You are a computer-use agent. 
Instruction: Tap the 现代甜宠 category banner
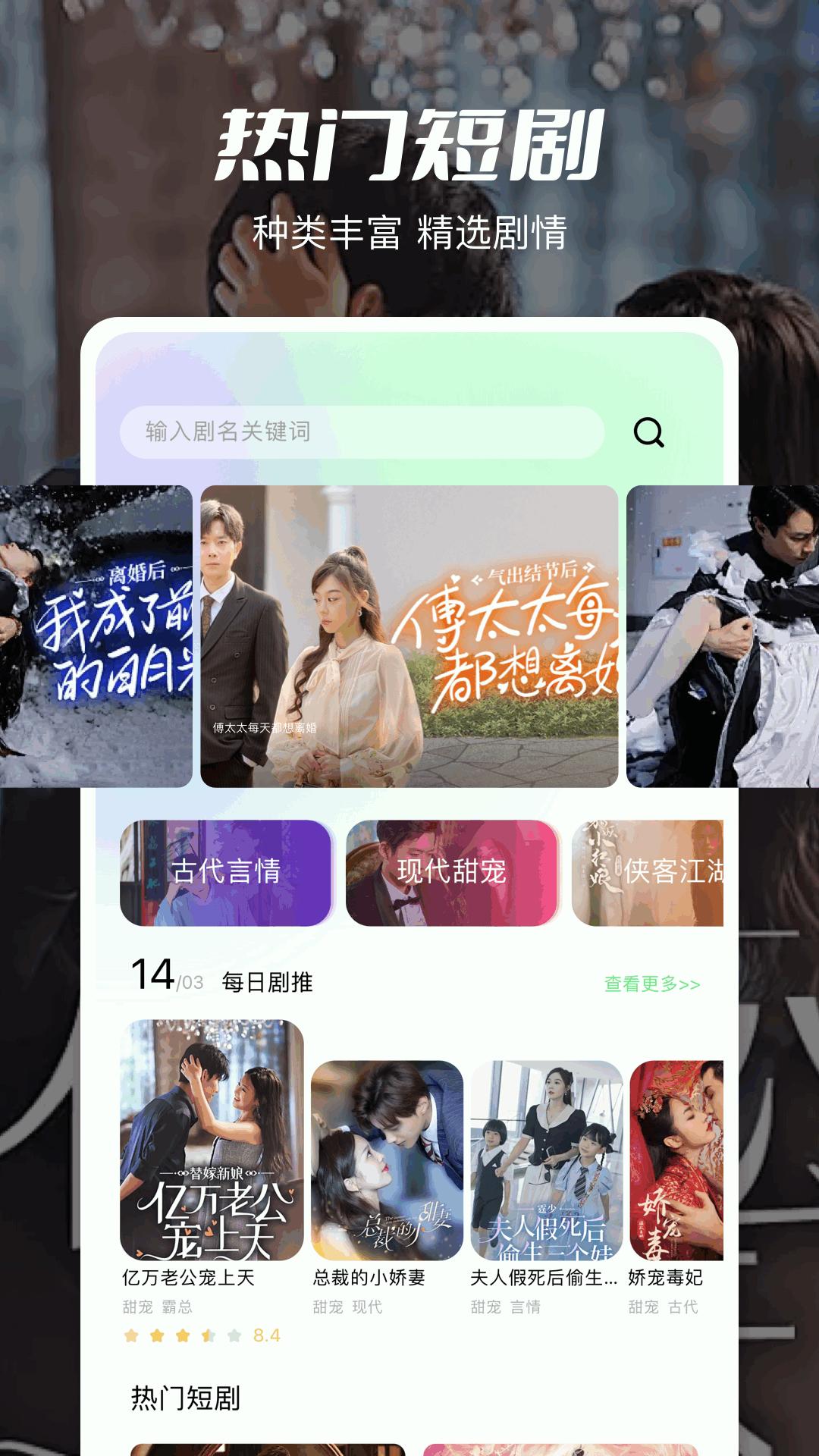click(x=454, y=872)
